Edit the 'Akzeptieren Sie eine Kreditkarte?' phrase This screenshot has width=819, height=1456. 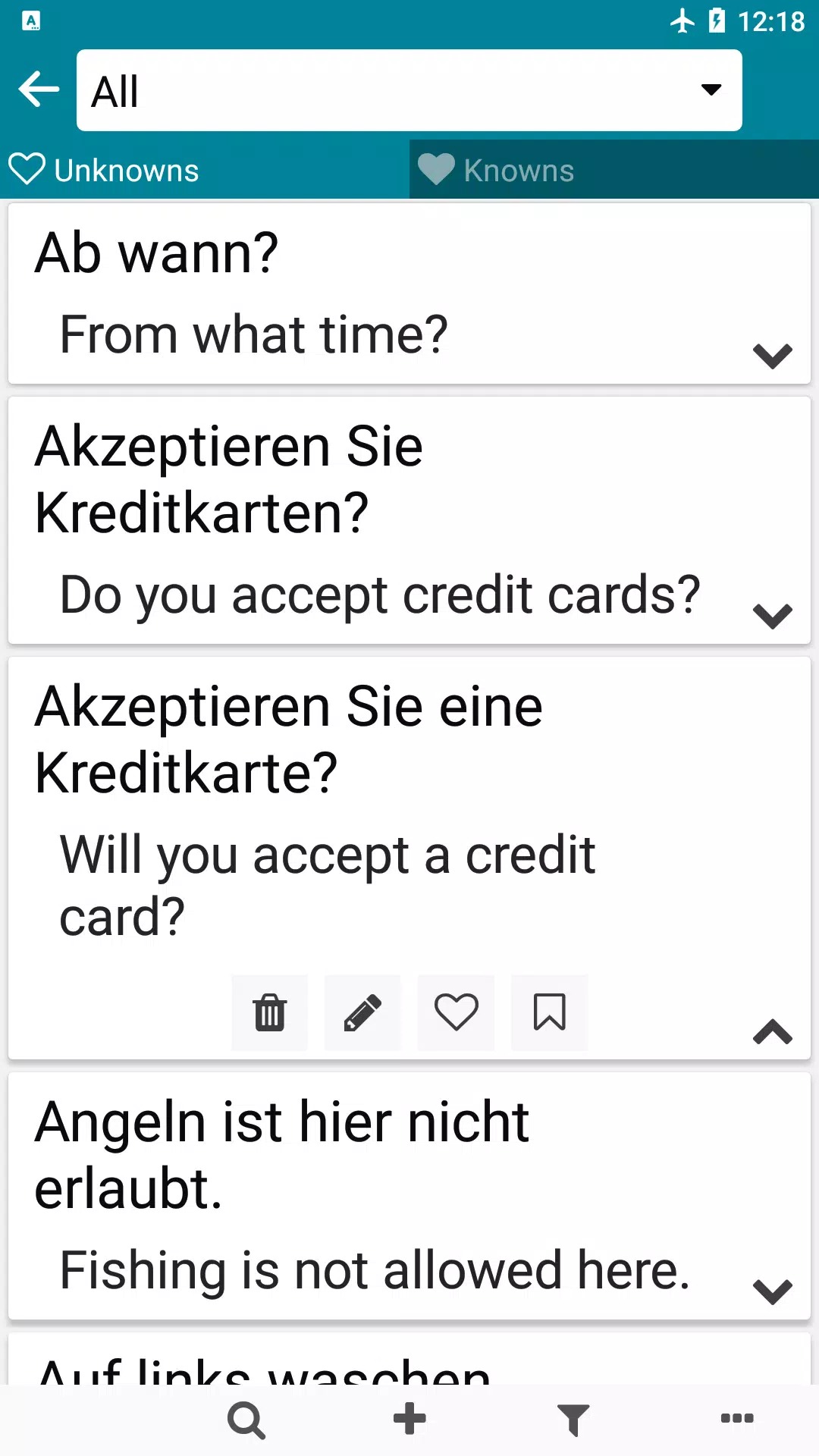coord(362,1012)
